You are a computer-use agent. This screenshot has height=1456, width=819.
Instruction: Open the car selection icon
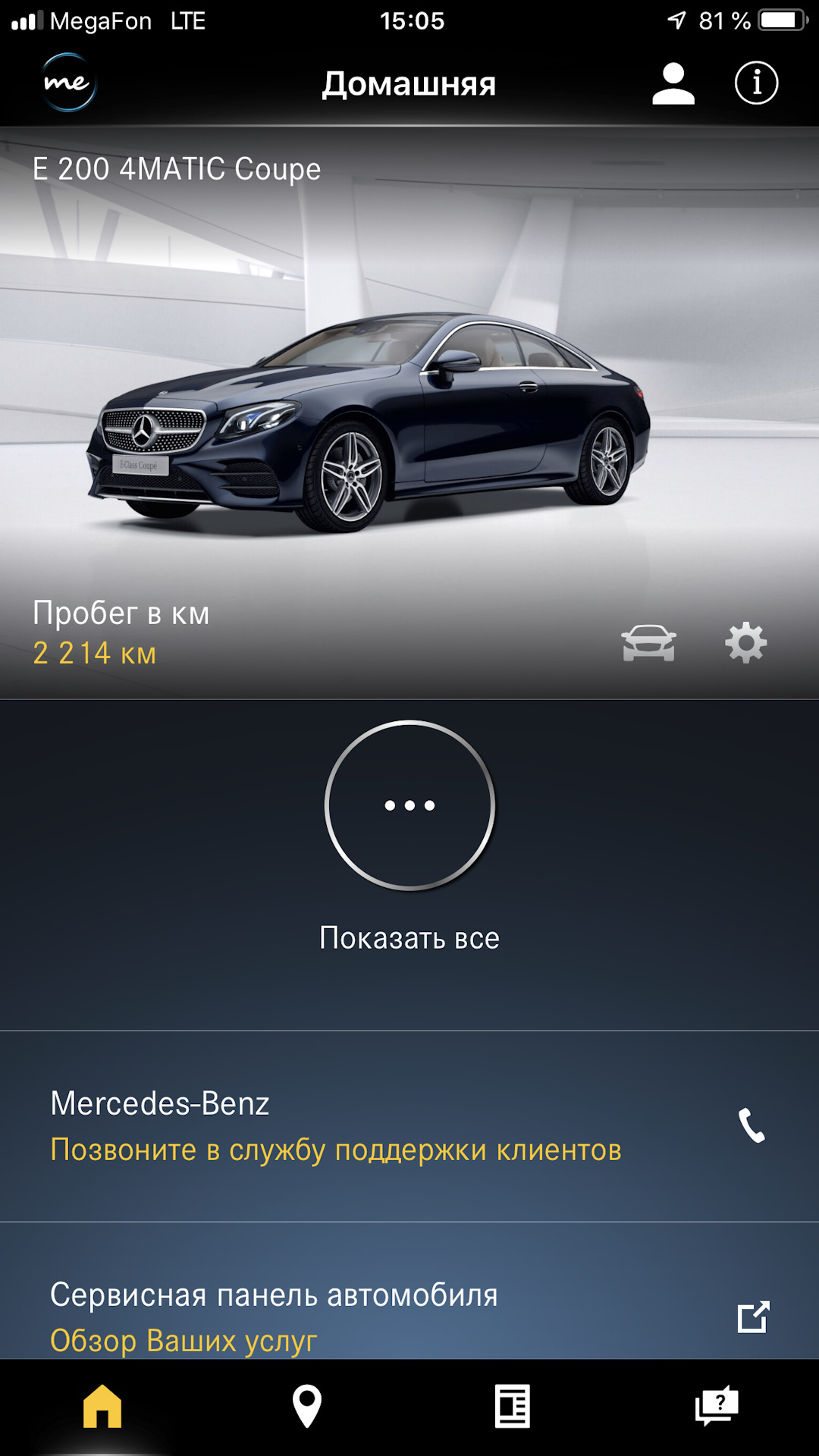click(x=648, y=643)
